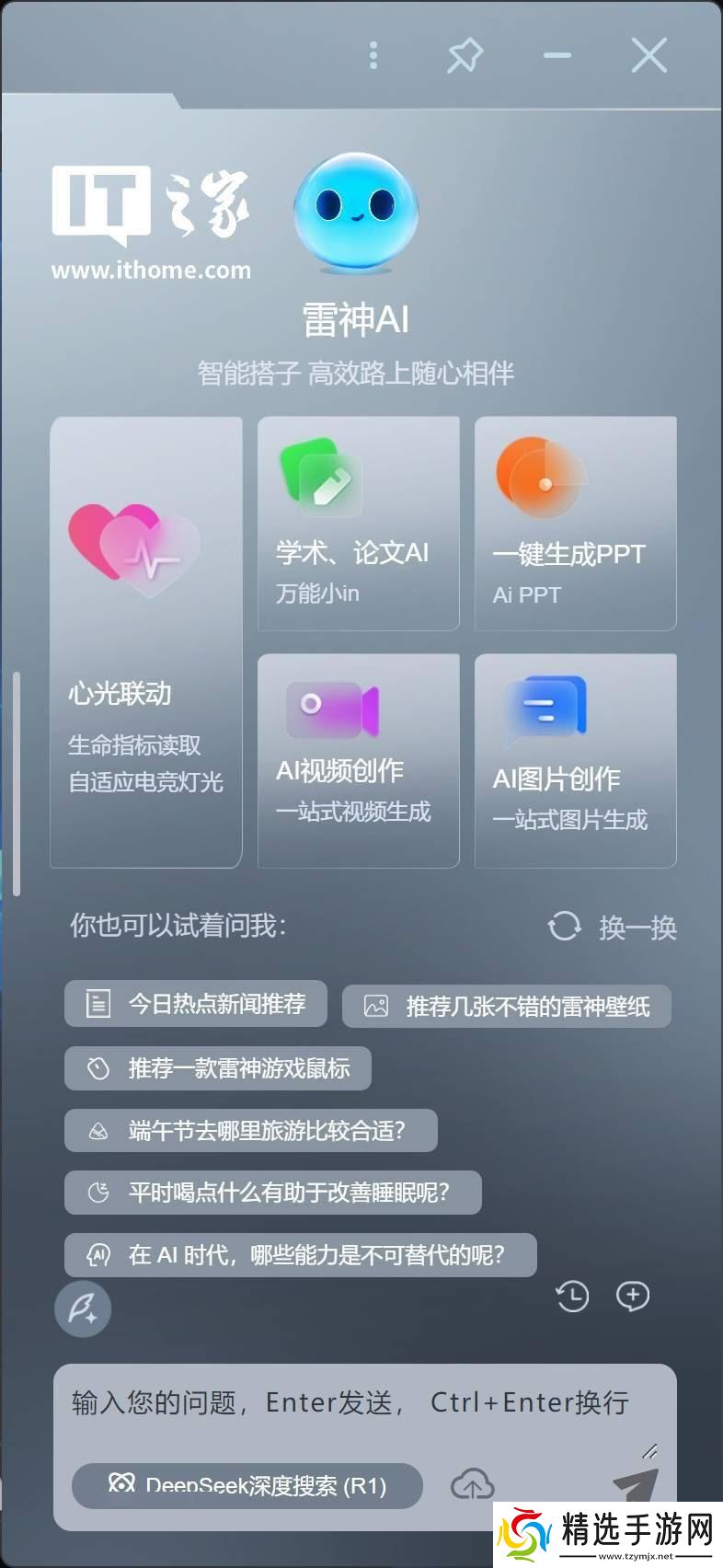Open the three-dot overflow menu

coord(373,56)
